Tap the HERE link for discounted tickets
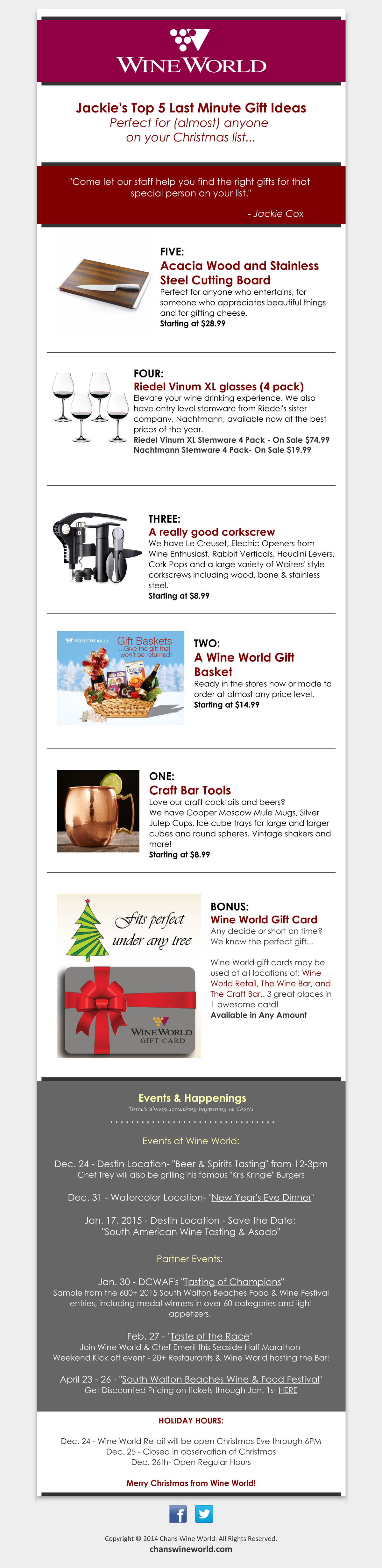The width and height of the screenshot is (382, 1568). (x=288, y=1390)
